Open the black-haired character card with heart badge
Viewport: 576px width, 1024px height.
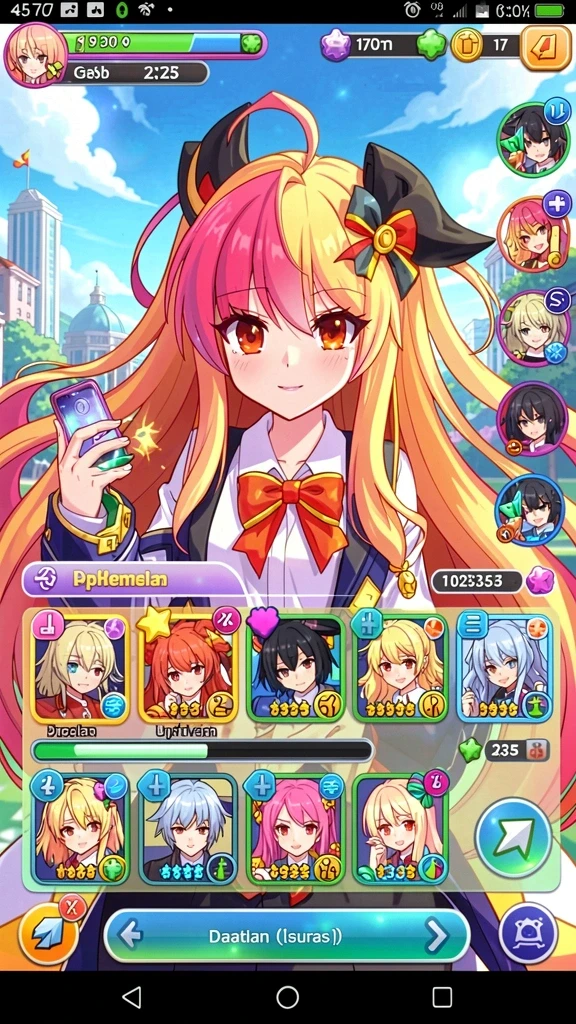pos(295,668)
